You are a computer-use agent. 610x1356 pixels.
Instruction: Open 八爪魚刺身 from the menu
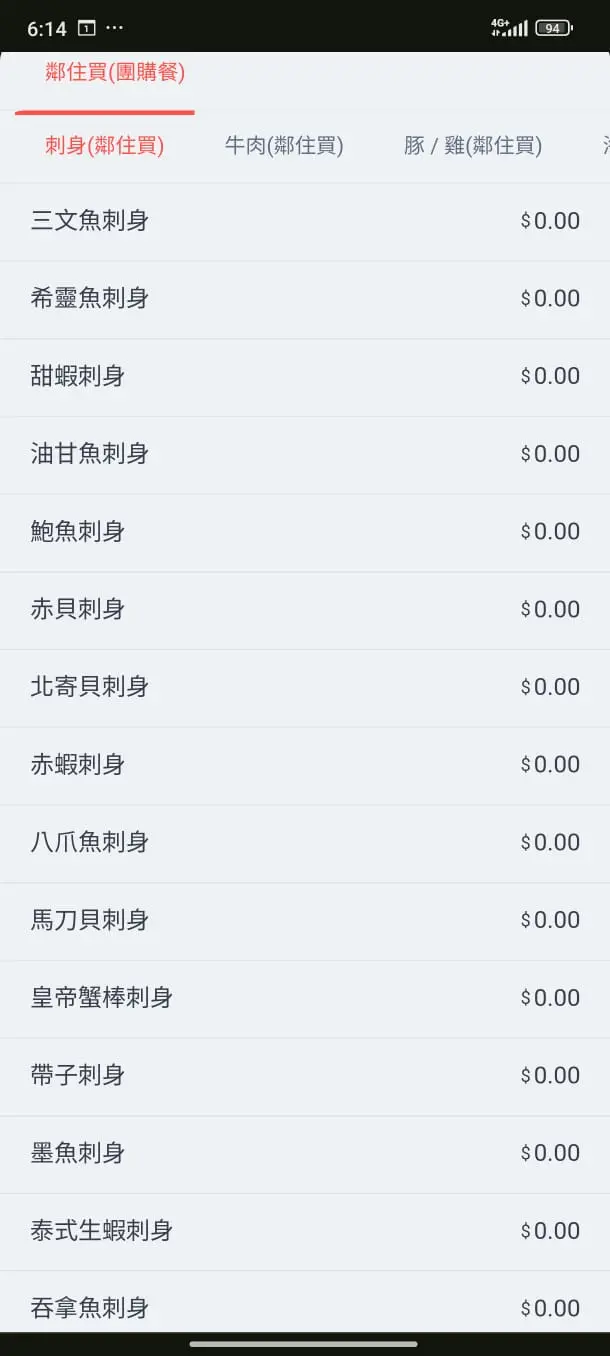point(305,844)
